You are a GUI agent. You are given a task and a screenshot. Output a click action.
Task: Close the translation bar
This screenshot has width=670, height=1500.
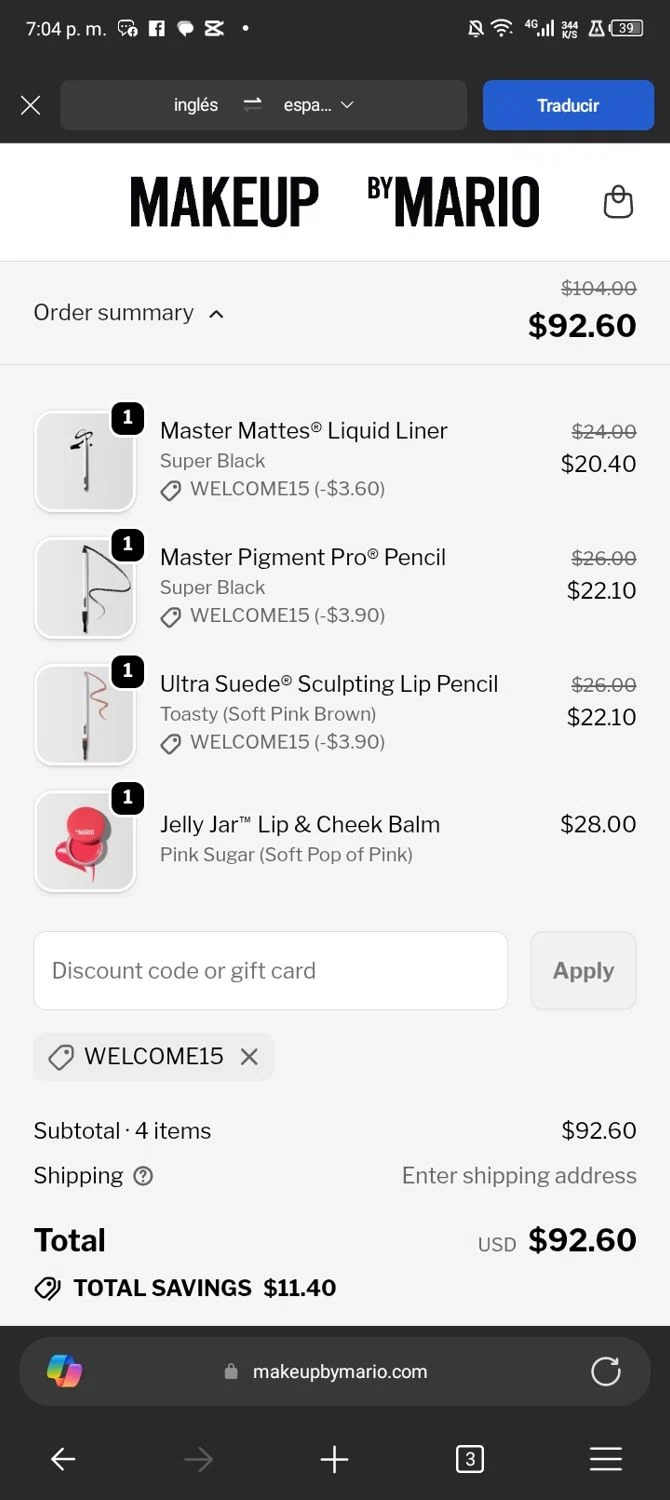pyautogui.click(x=31, y=105)
